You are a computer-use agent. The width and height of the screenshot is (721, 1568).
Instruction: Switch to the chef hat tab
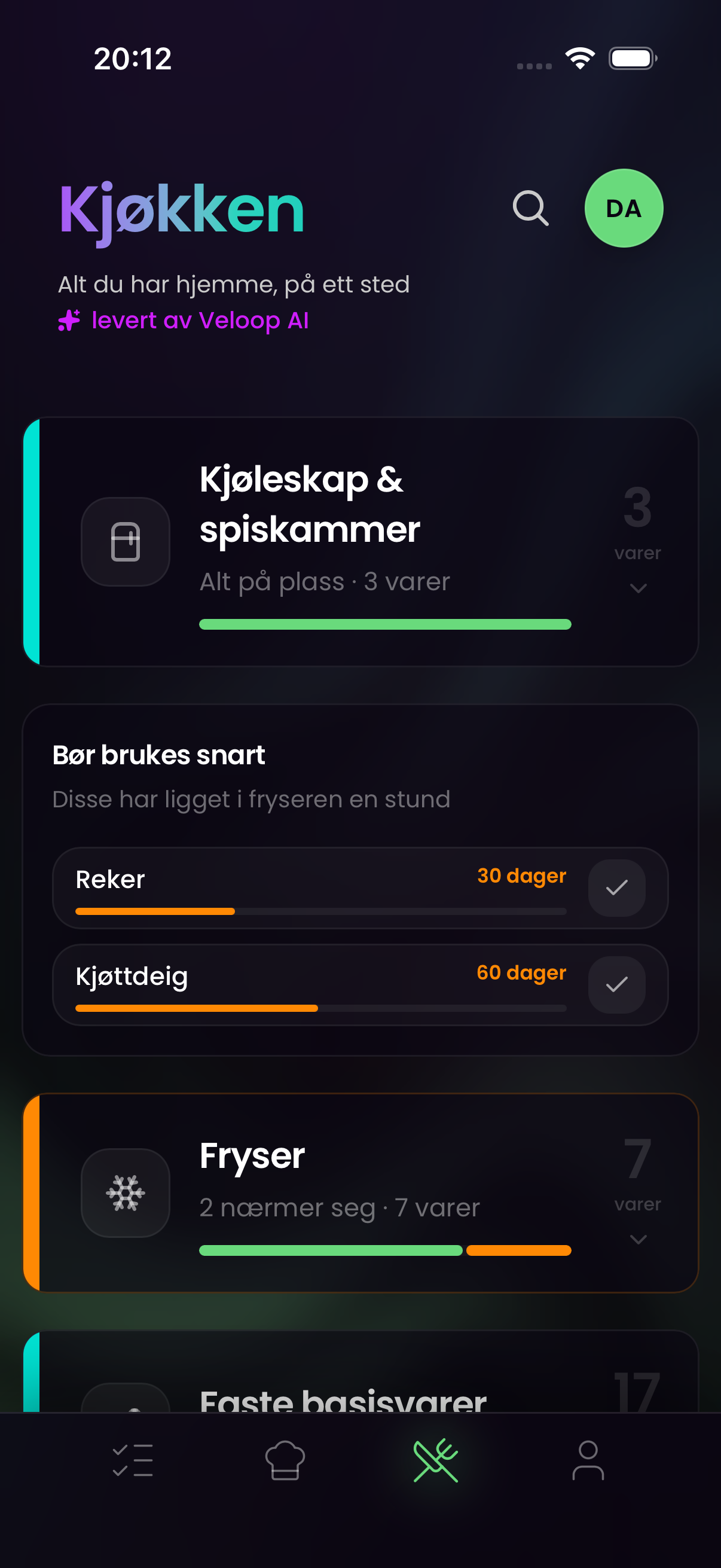(285, 1460)
